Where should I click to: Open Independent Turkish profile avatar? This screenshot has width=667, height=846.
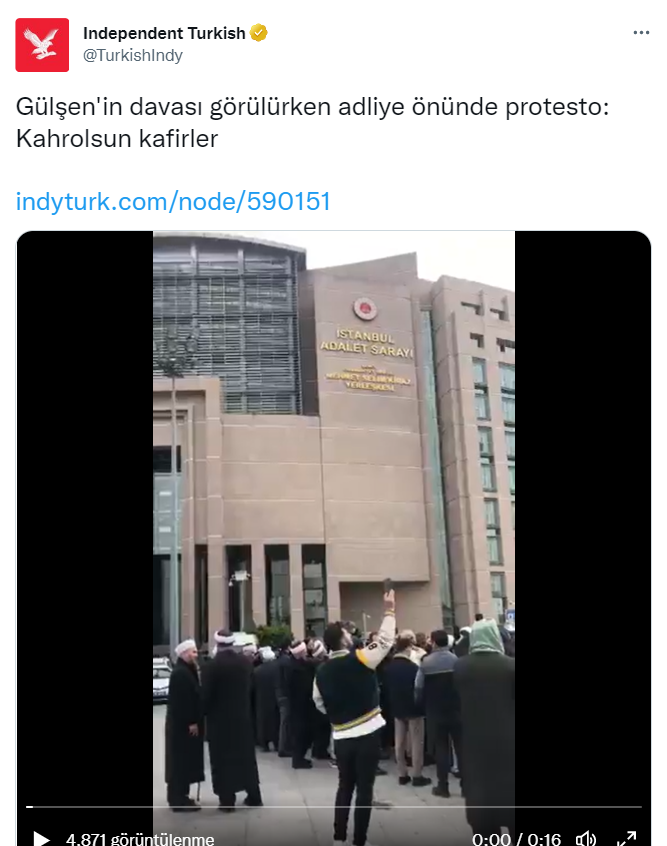[42, 44]
